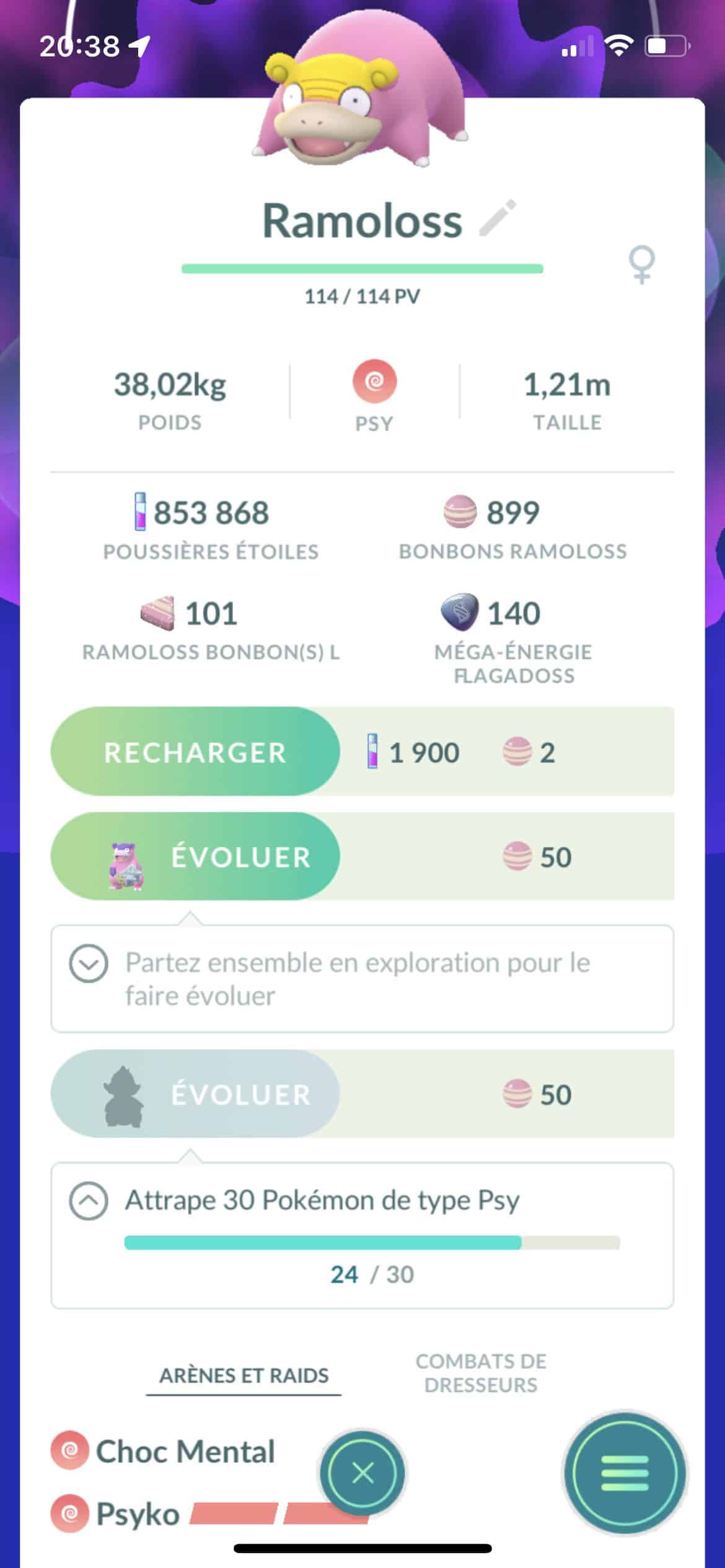This screenshot has height=1568, width=725.
Task: Close the Pokémon details screen
Action: pyautogui.click(x=362, y=1473)
